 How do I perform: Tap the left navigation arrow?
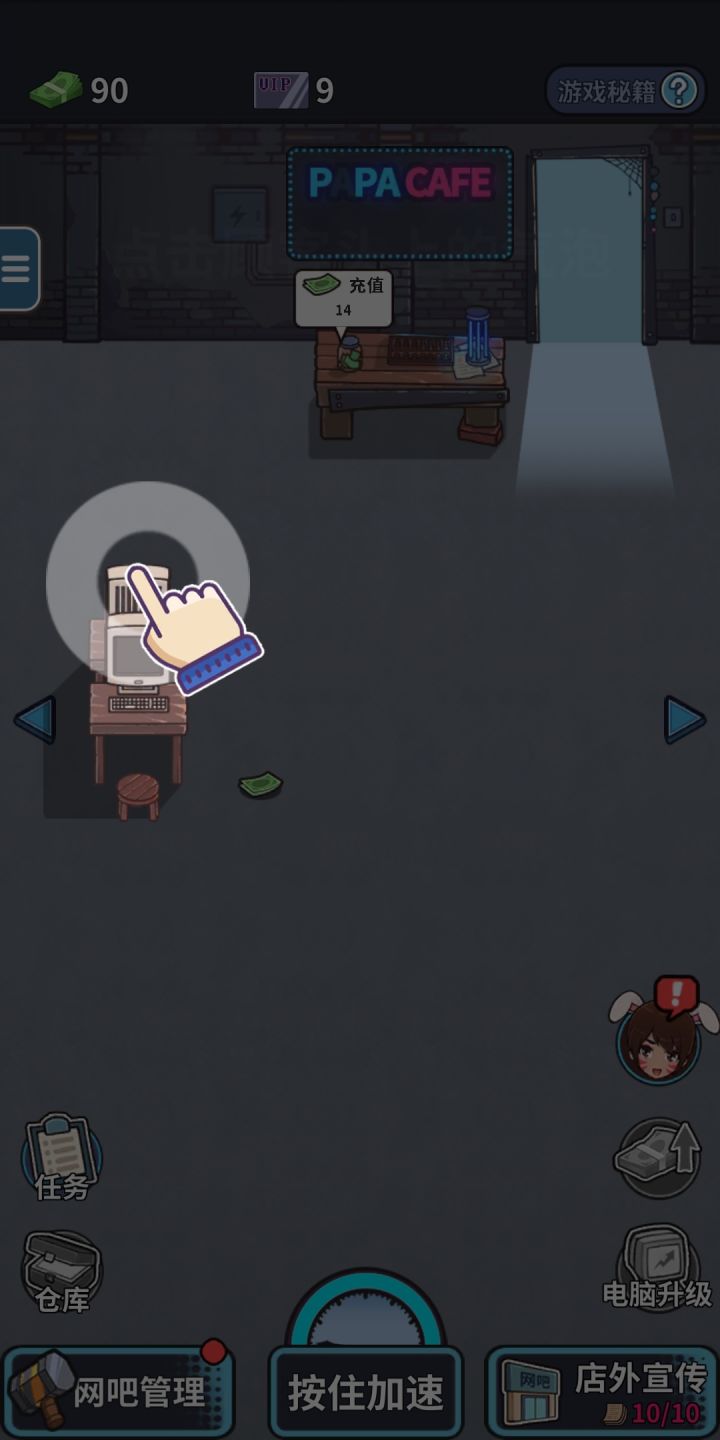coord(33,718)
